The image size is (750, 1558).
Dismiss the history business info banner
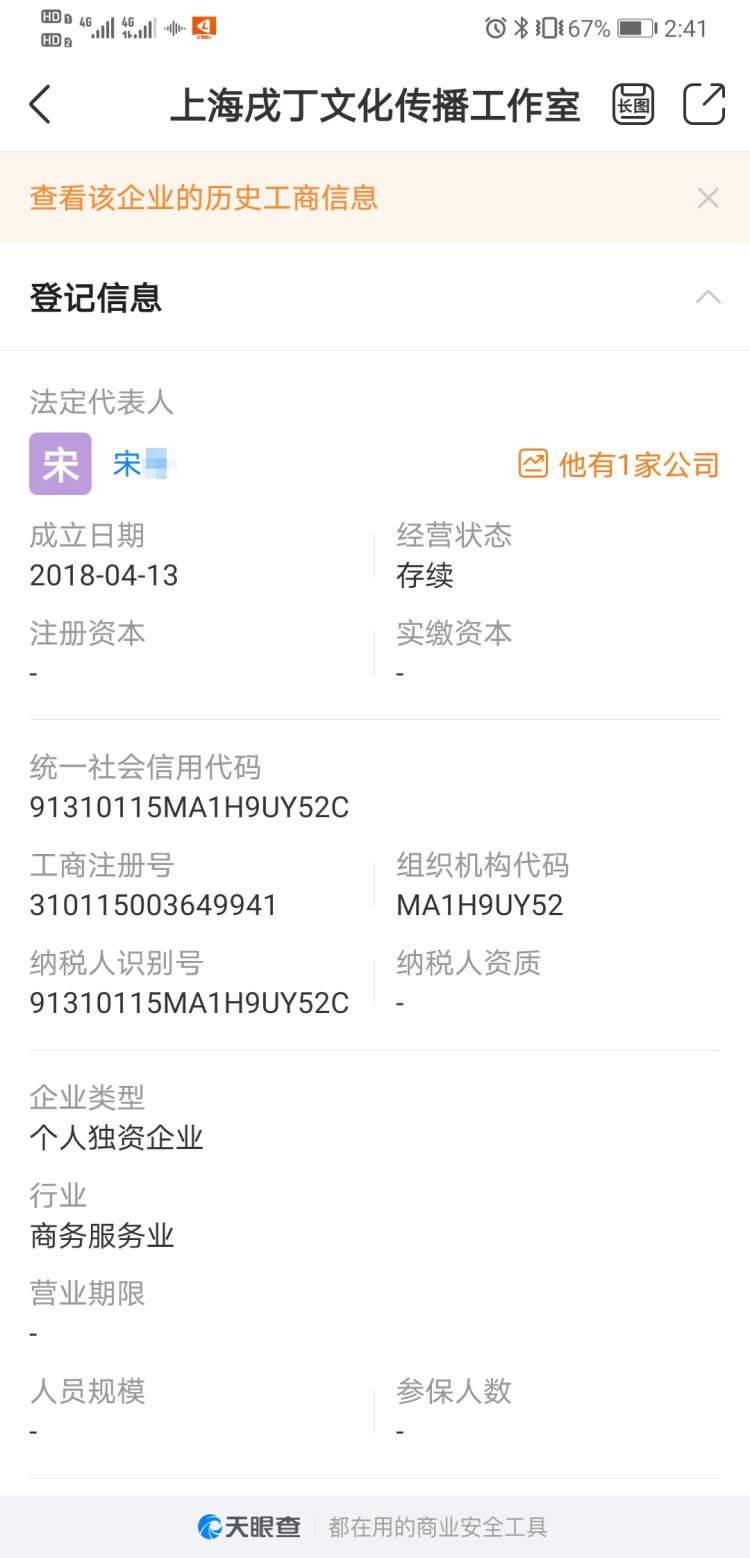(x=708, y=198)
